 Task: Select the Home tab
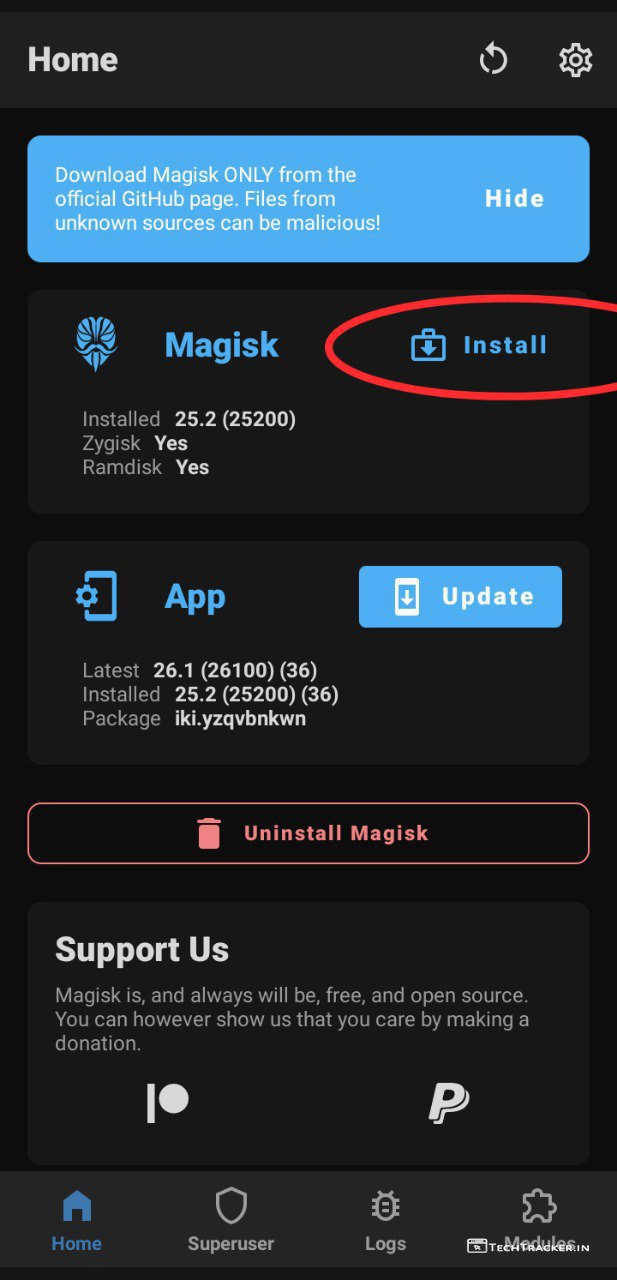click(77, 1221)
